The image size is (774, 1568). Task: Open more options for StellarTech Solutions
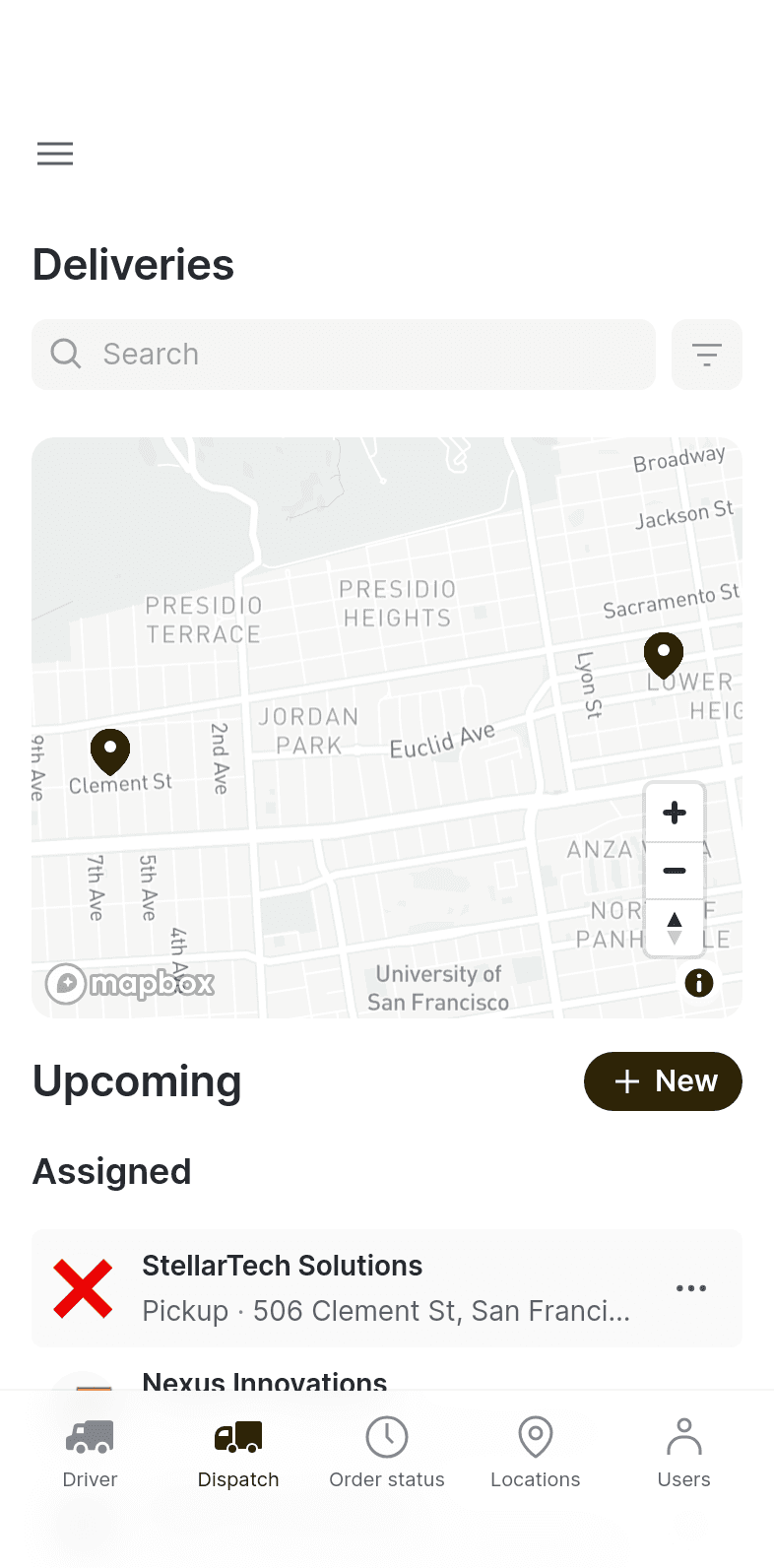(691, 1288)
